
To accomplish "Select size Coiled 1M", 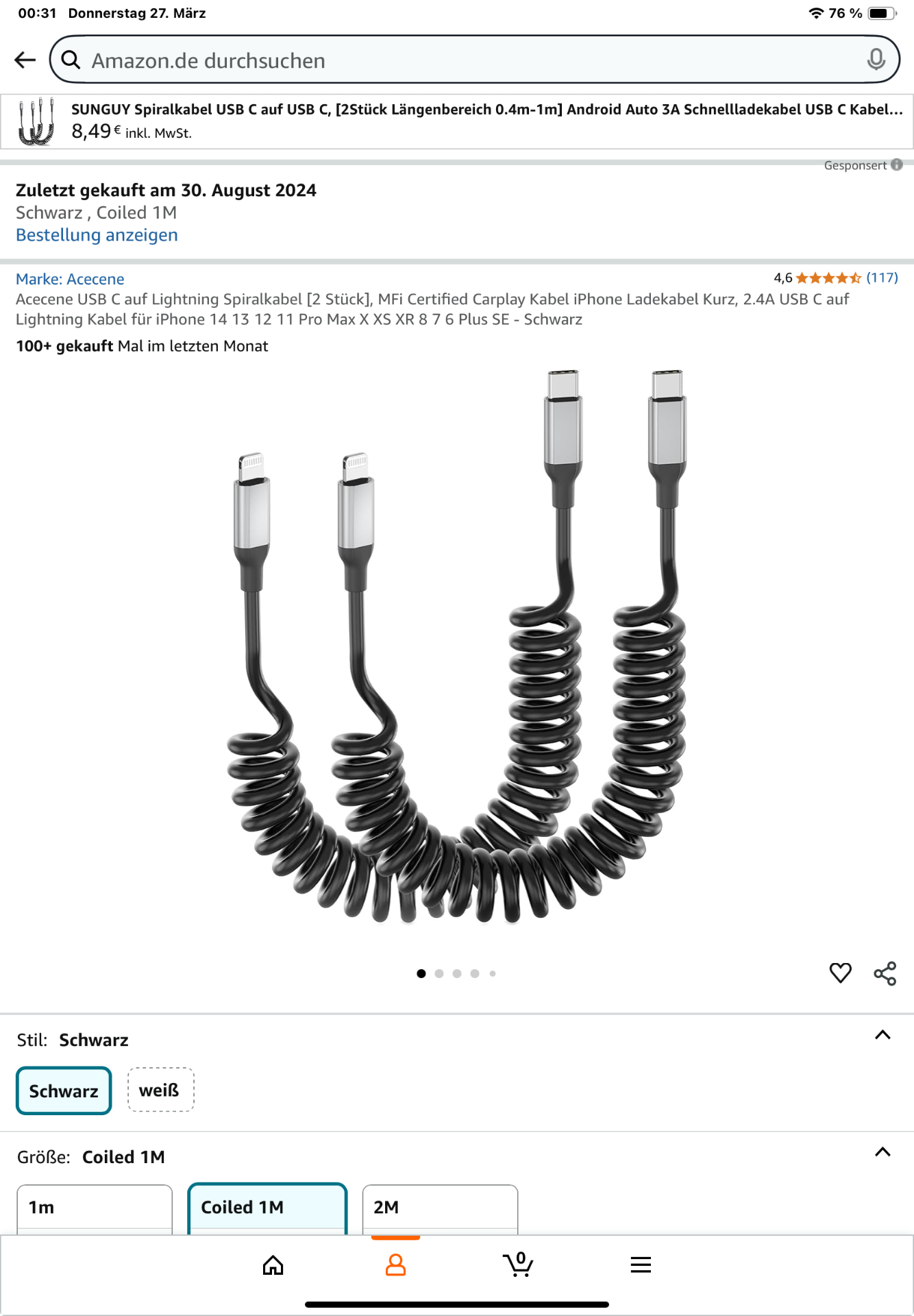I will (x=267, y=1208).
